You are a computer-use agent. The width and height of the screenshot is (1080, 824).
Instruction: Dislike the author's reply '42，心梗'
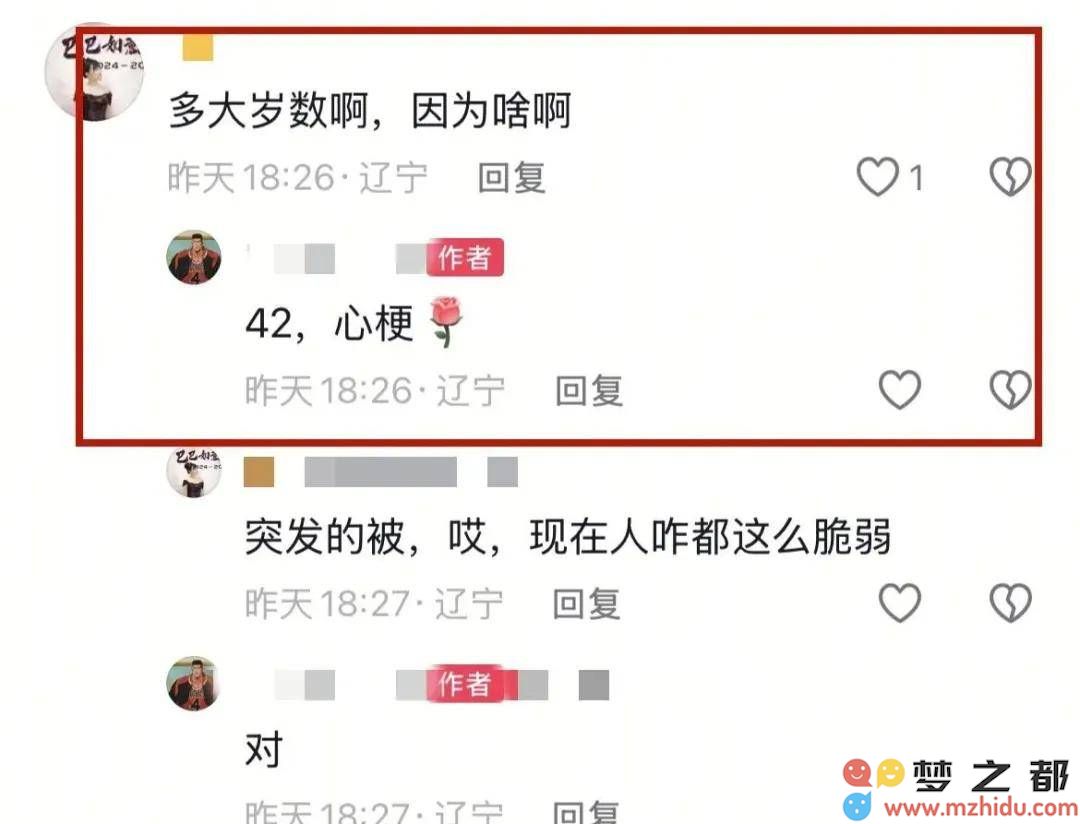1009,389
